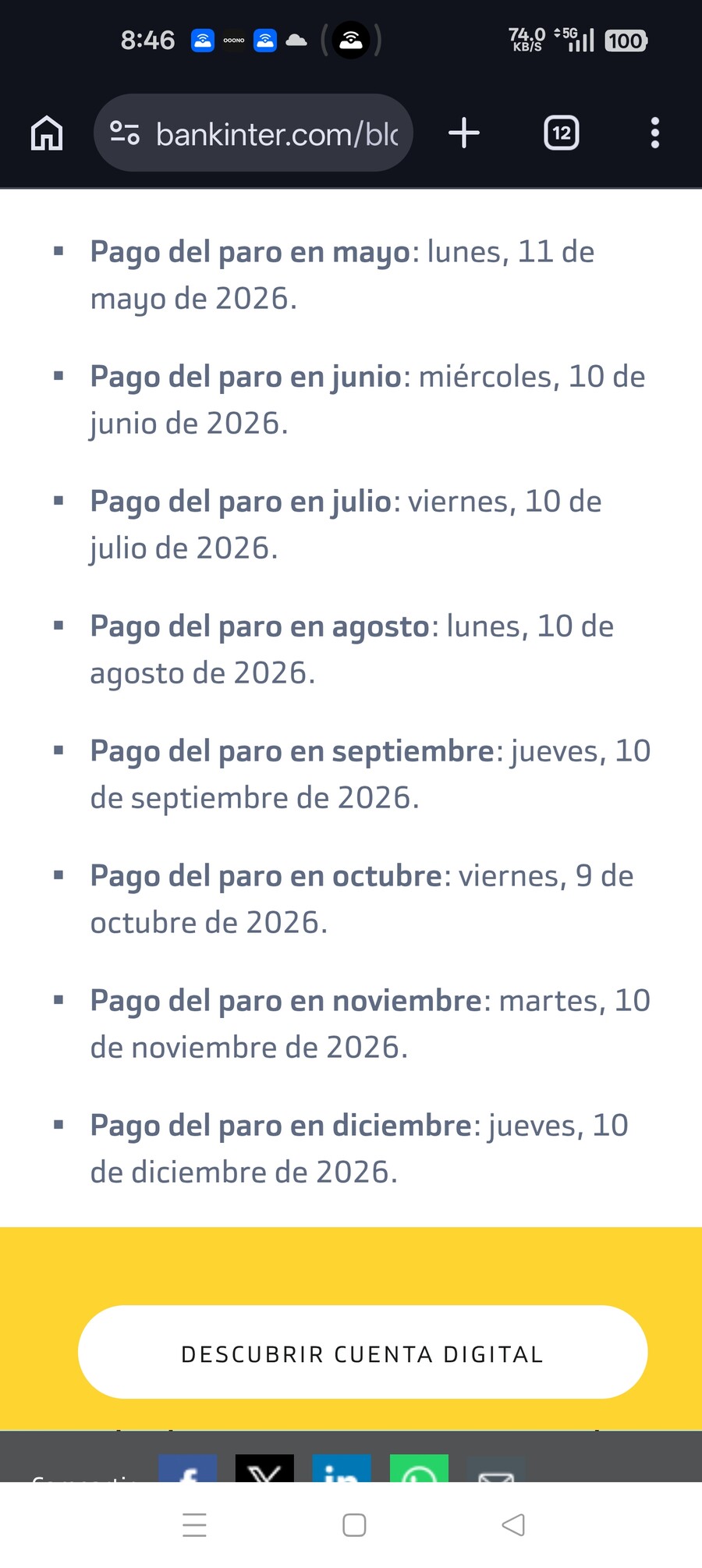The image size is (702, 1568).
Task: Go back with the system back button
Action: 512,1525
